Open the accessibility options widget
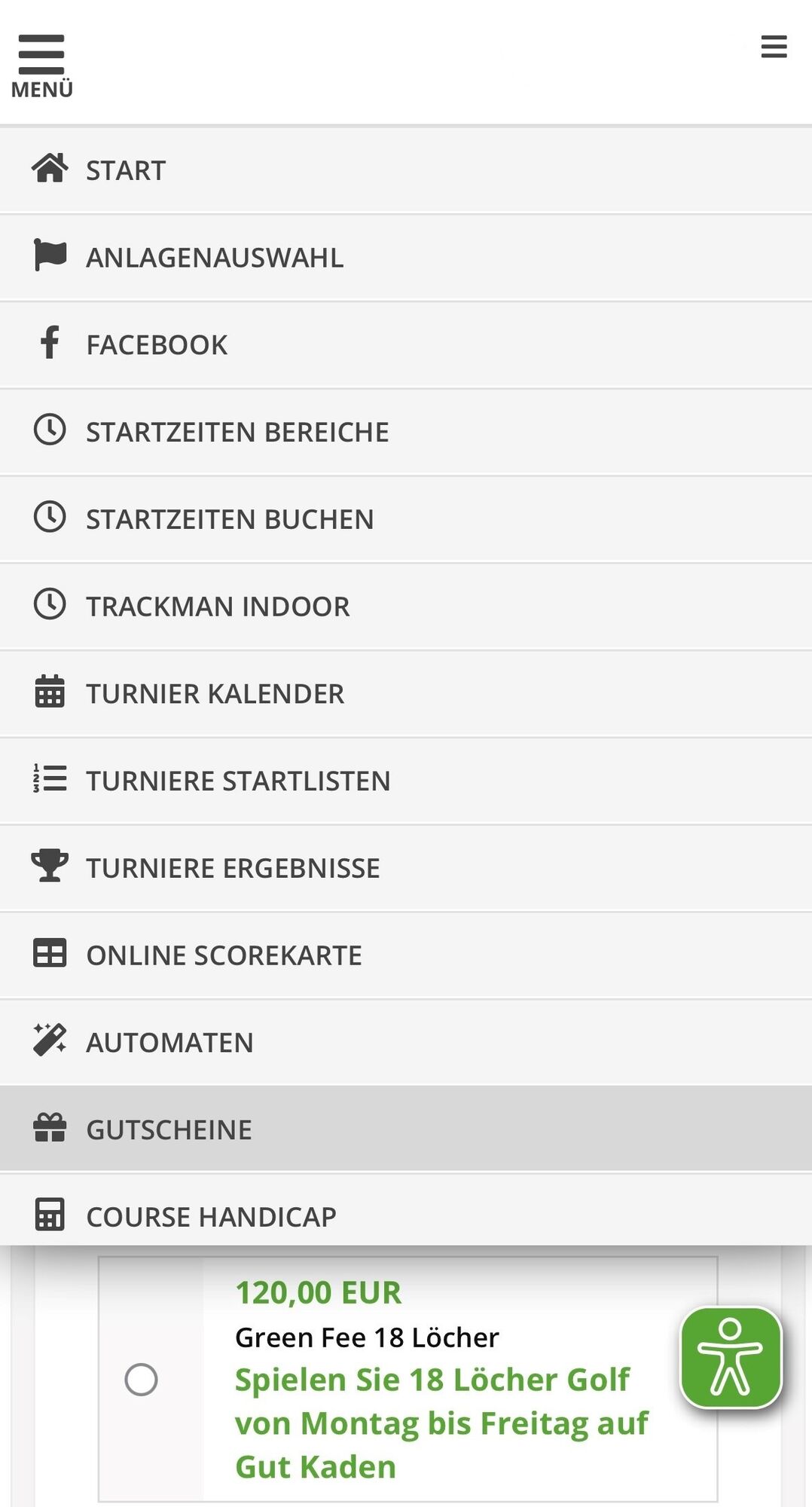Image resolution: width=812 pixels, height=1507 pixels. tap(731, 1357)
